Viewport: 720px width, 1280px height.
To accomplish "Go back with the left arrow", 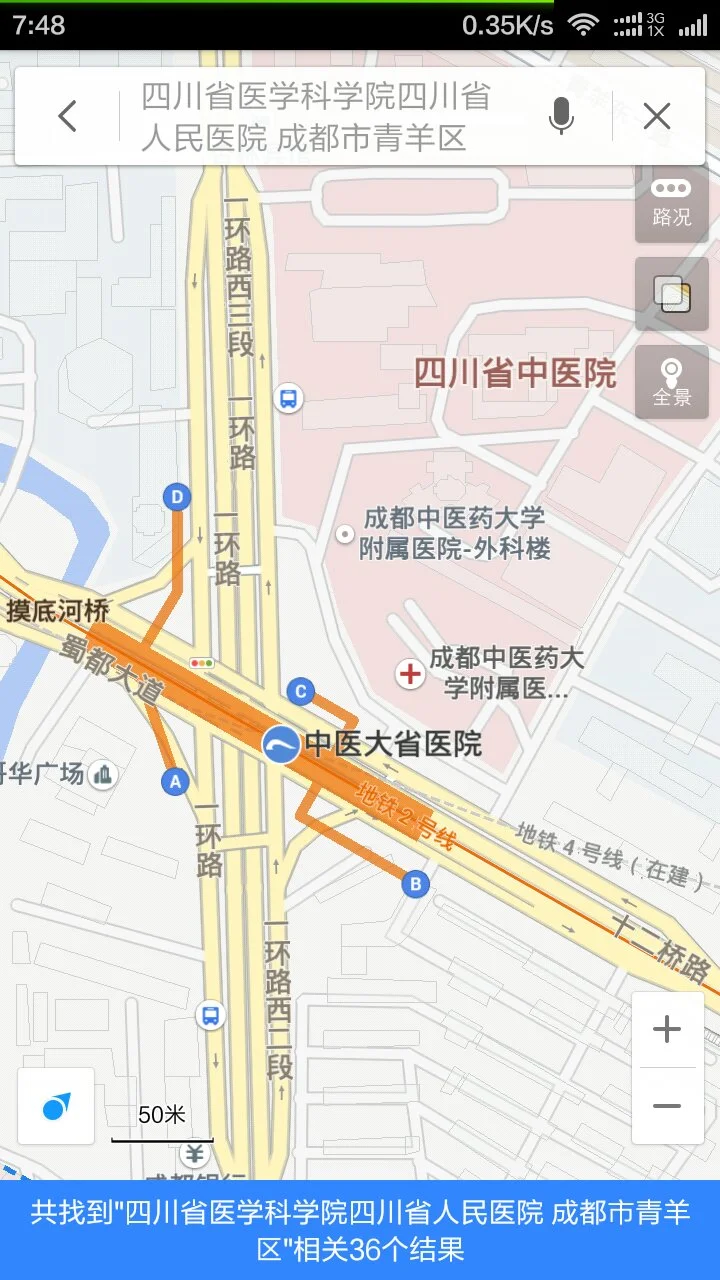I will 67,116.
